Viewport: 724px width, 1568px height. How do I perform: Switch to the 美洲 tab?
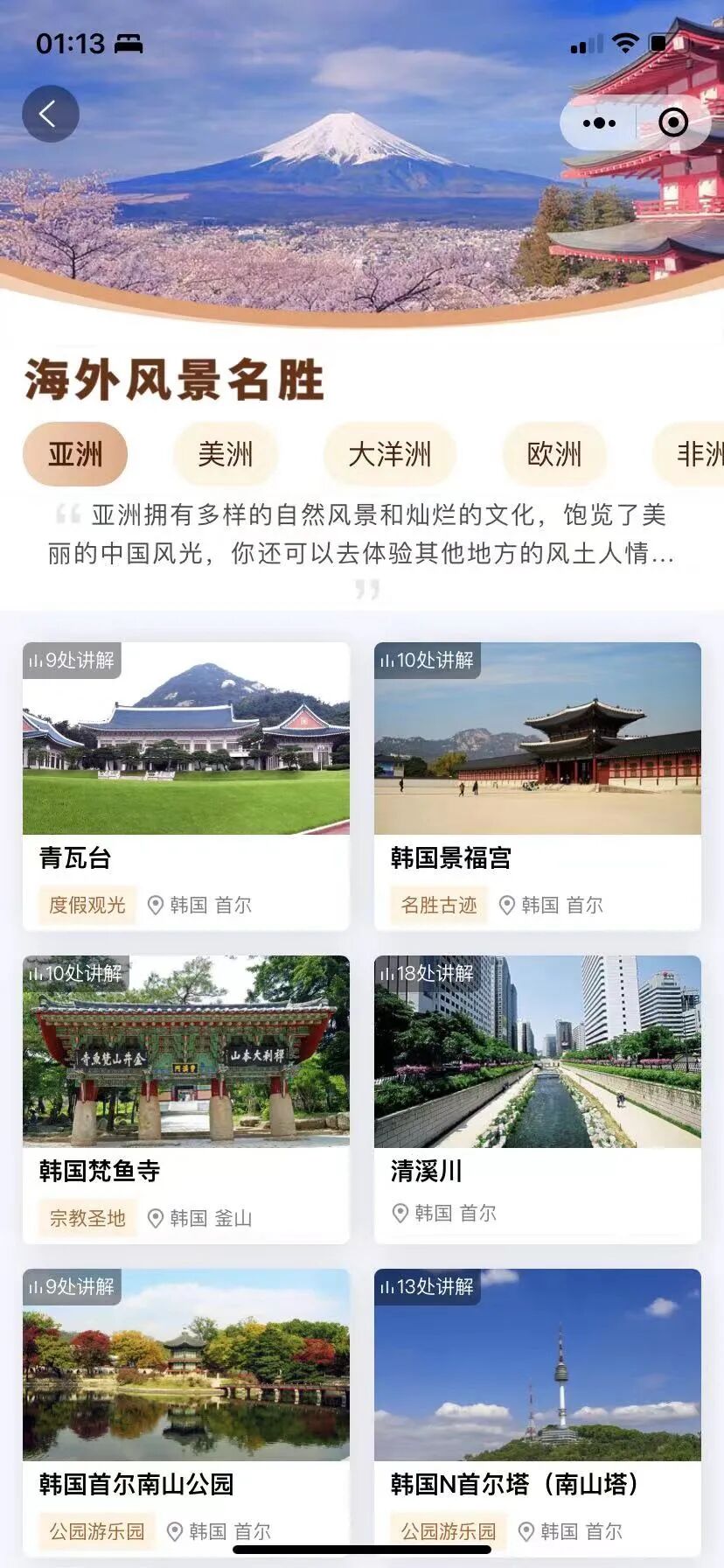point(225,454)
